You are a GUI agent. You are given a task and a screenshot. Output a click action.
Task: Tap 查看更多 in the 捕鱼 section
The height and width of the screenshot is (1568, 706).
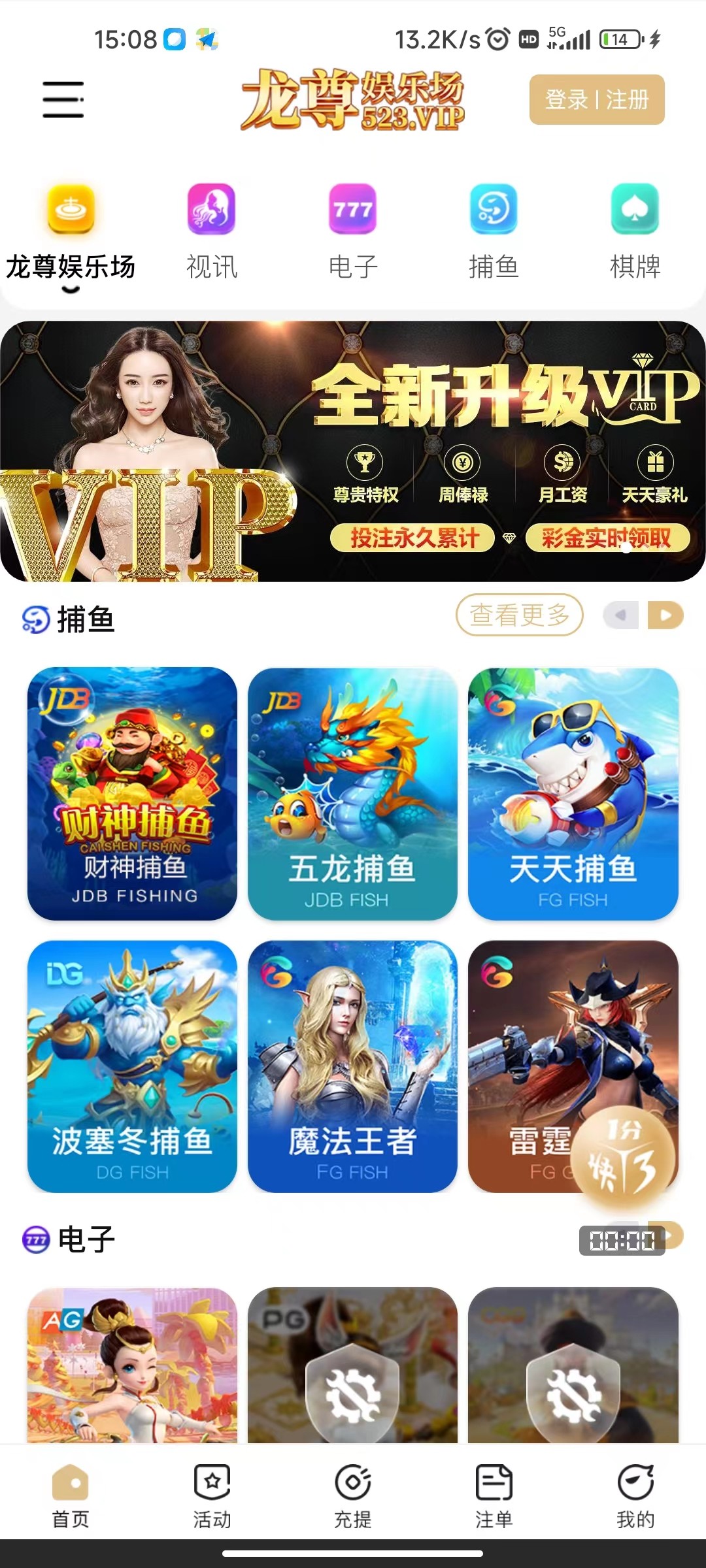pos(519,615)
